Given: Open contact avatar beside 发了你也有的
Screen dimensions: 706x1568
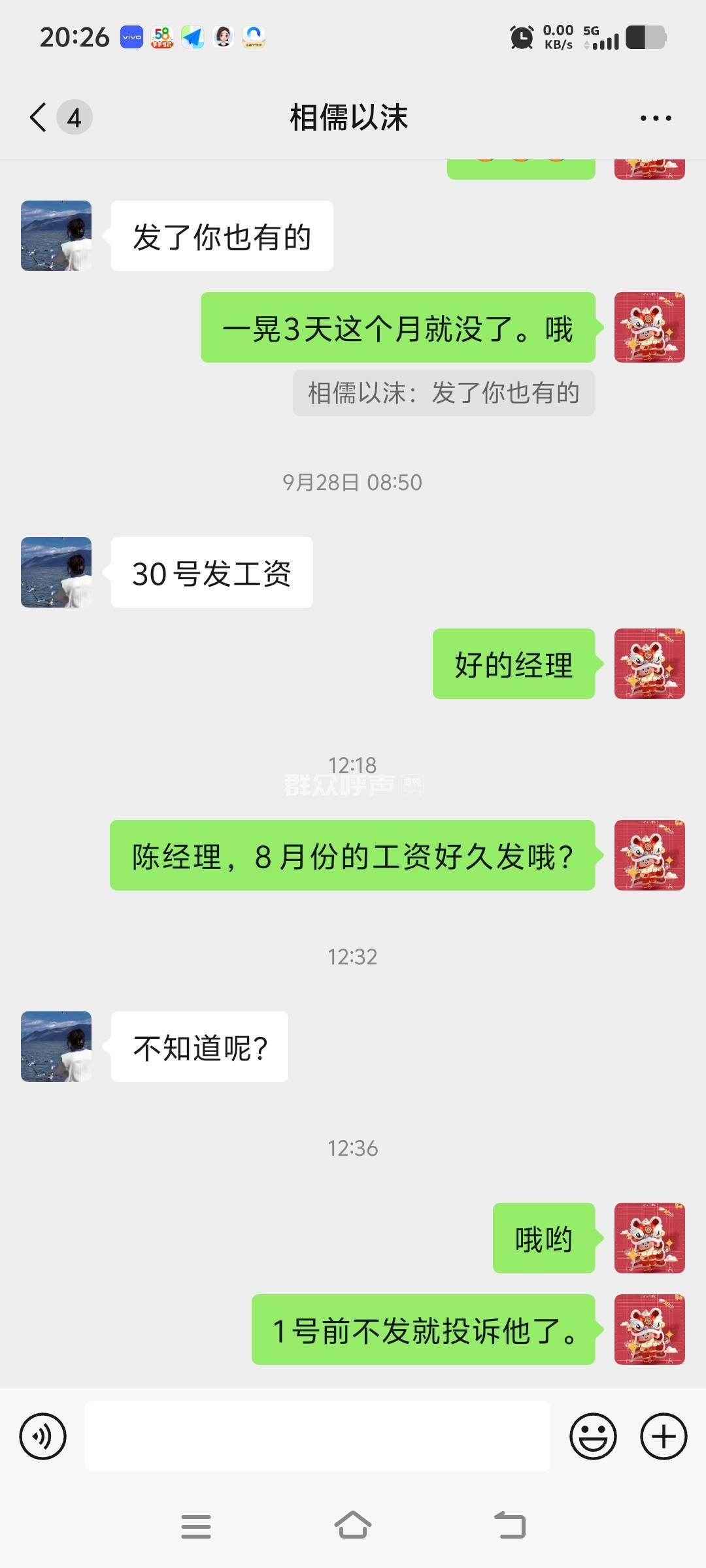Looking at the screenshot, I should point(56,236).
